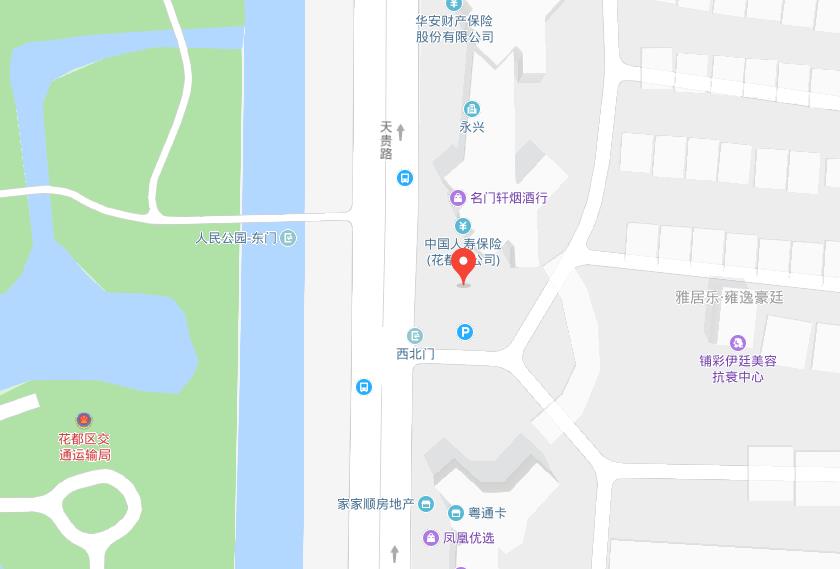Open the 家家顺房地产 marker
The height and width of the screenshot is (569, 840).
[x=426, y=504]
